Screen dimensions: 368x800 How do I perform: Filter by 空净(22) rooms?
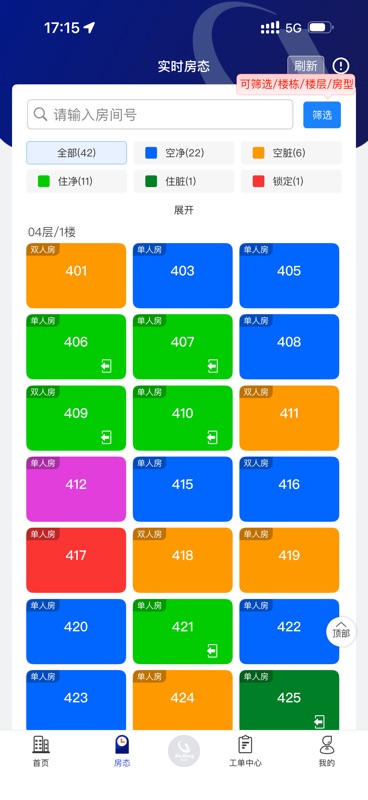point(184,153)
